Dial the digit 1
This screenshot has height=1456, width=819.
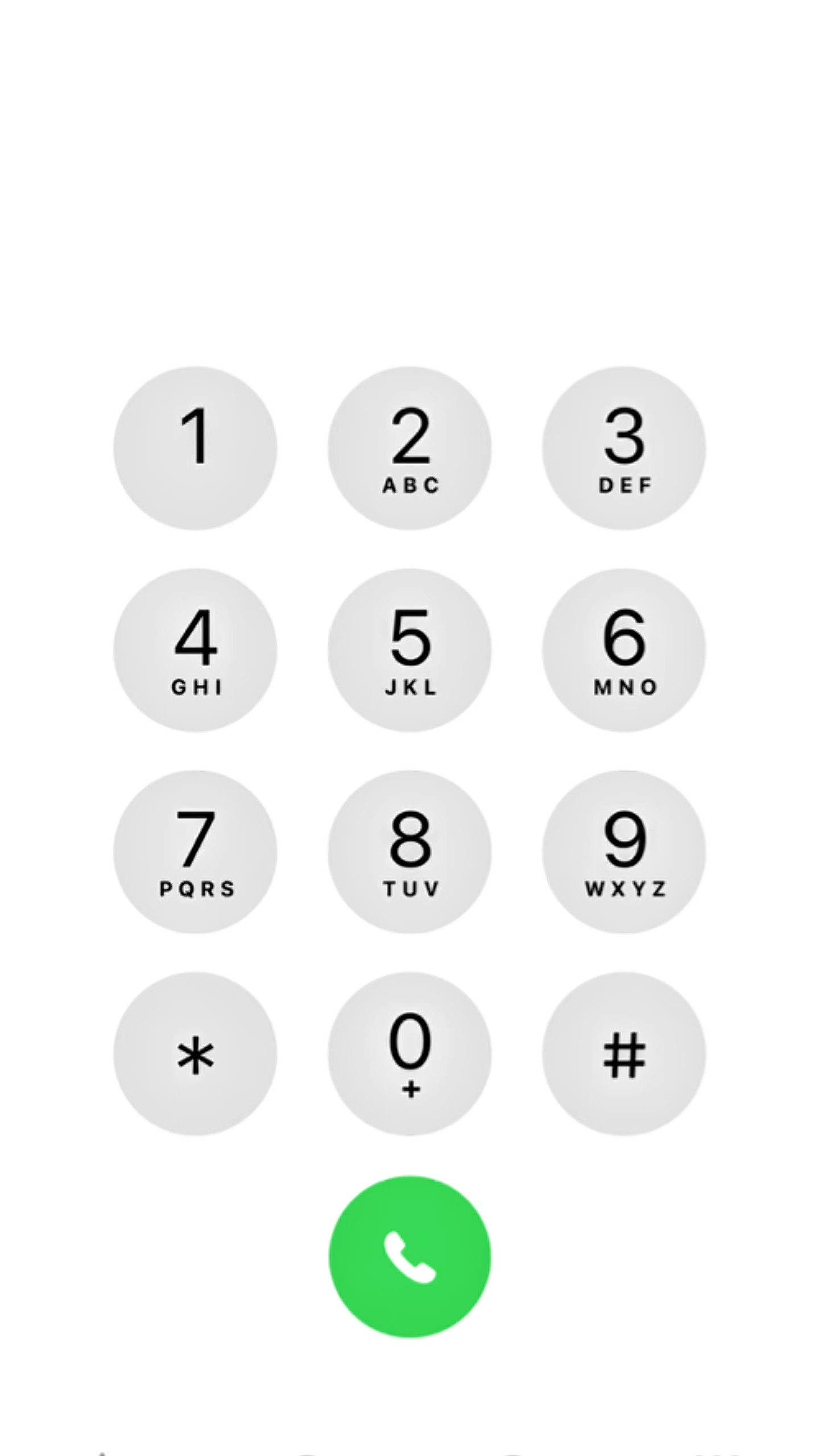pyautogui.click(x=195, y=448)
